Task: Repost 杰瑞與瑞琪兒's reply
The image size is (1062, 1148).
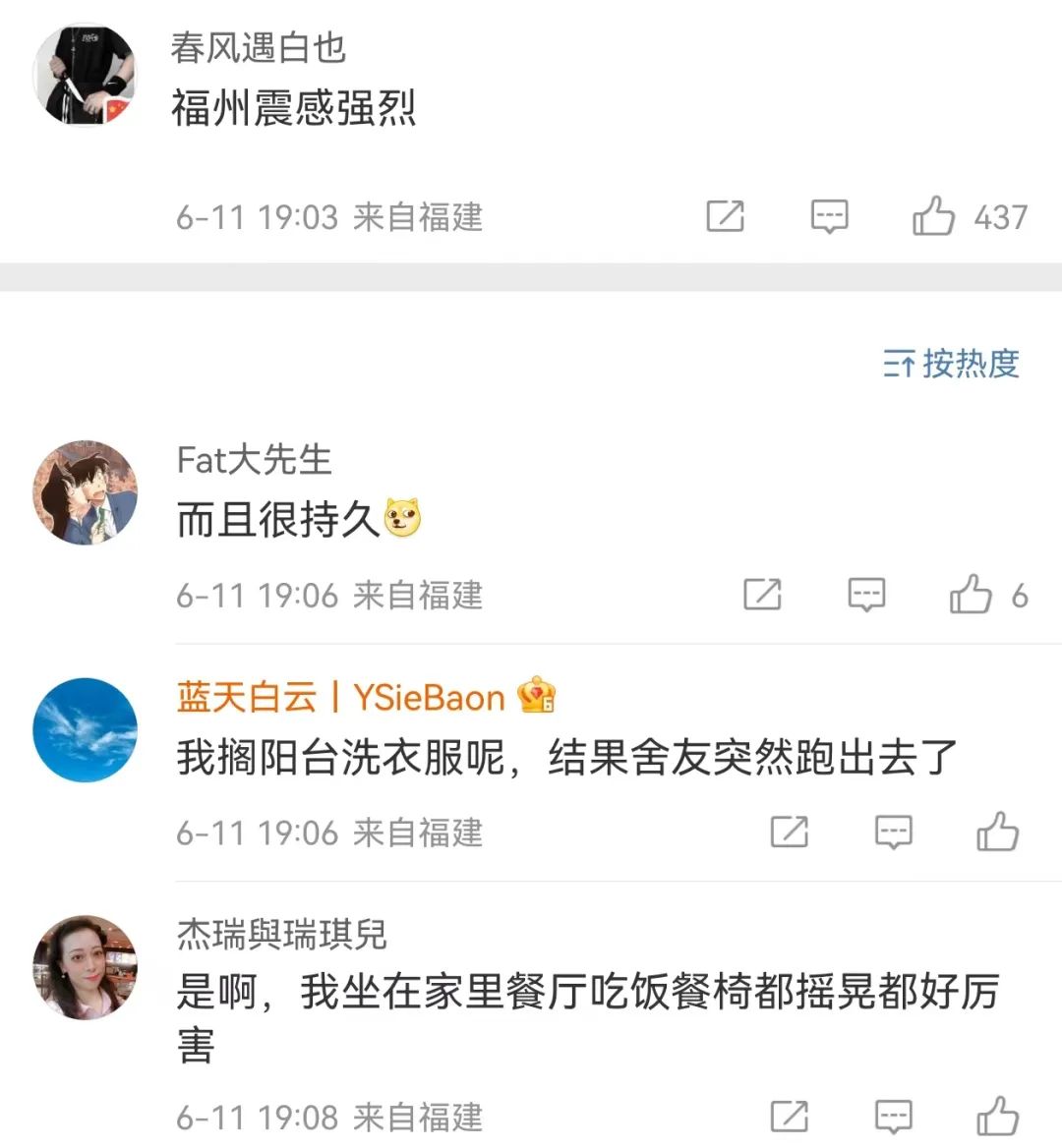Action: (x=790, y=1117)
